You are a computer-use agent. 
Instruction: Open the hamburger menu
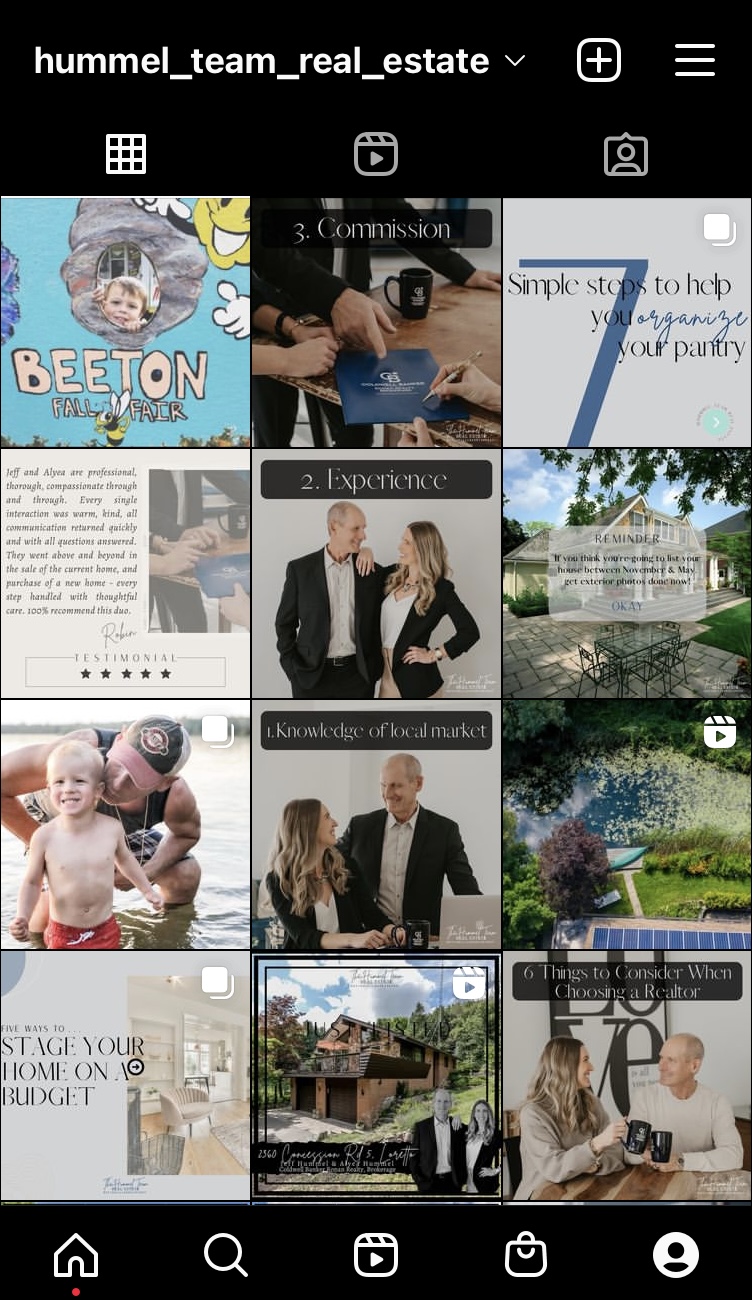694,61
